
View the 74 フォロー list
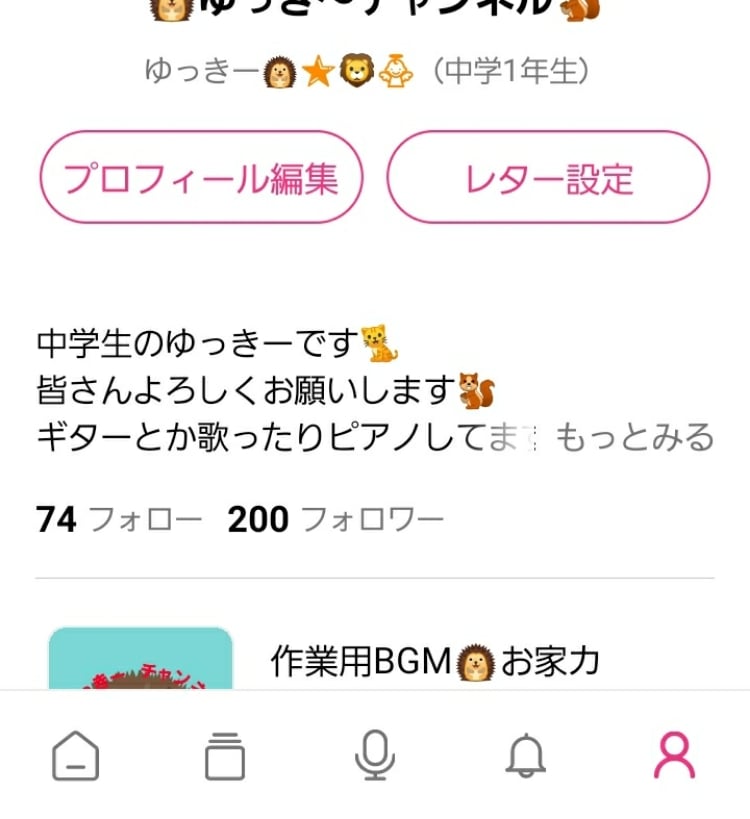[119, 519]
